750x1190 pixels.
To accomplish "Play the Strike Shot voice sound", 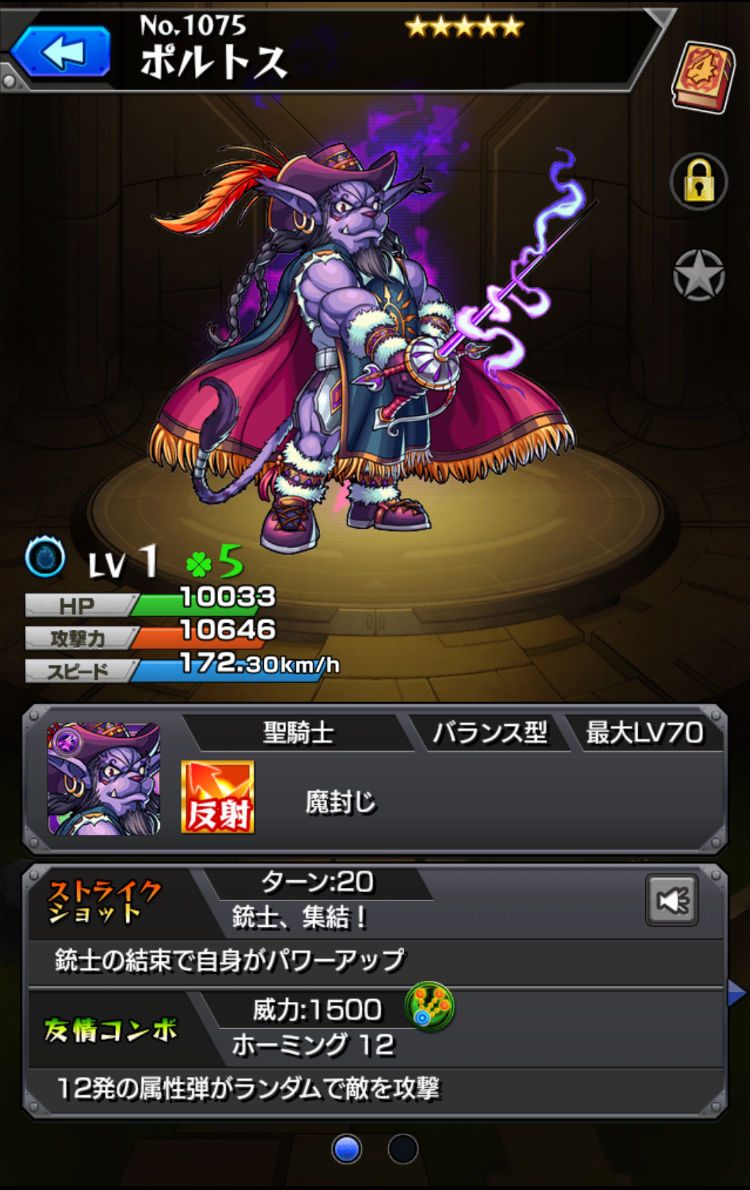I will (x=671, y=901).
